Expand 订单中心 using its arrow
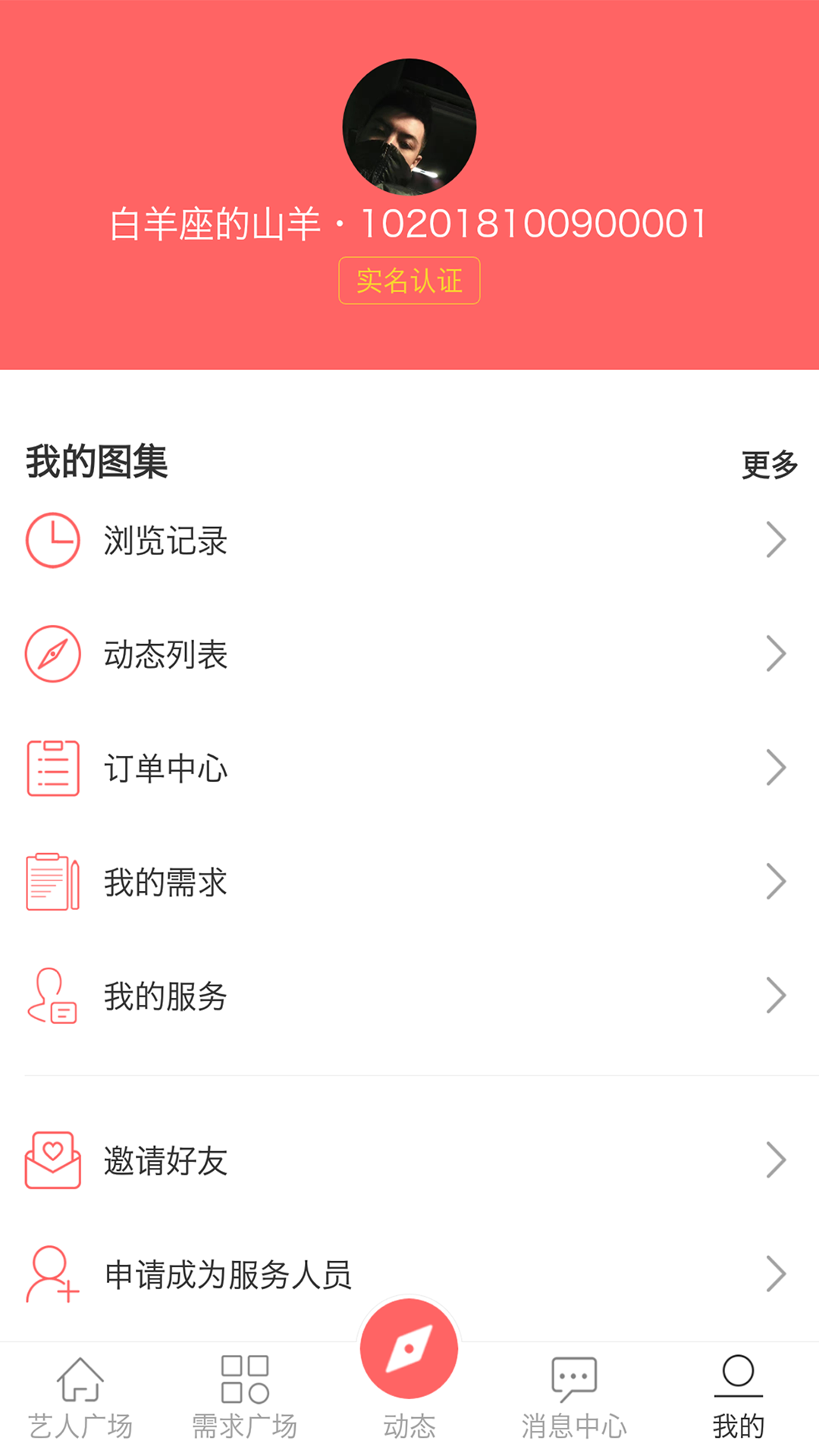819x1456 pixels. (777, 767)
